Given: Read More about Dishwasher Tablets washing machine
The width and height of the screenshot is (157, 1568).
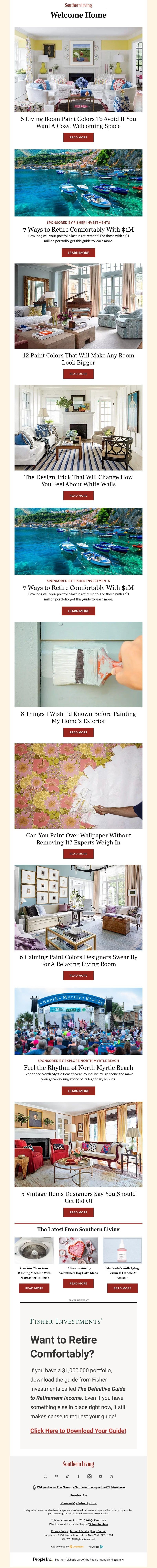Looking at the screenshot, I should point(34,1288).
